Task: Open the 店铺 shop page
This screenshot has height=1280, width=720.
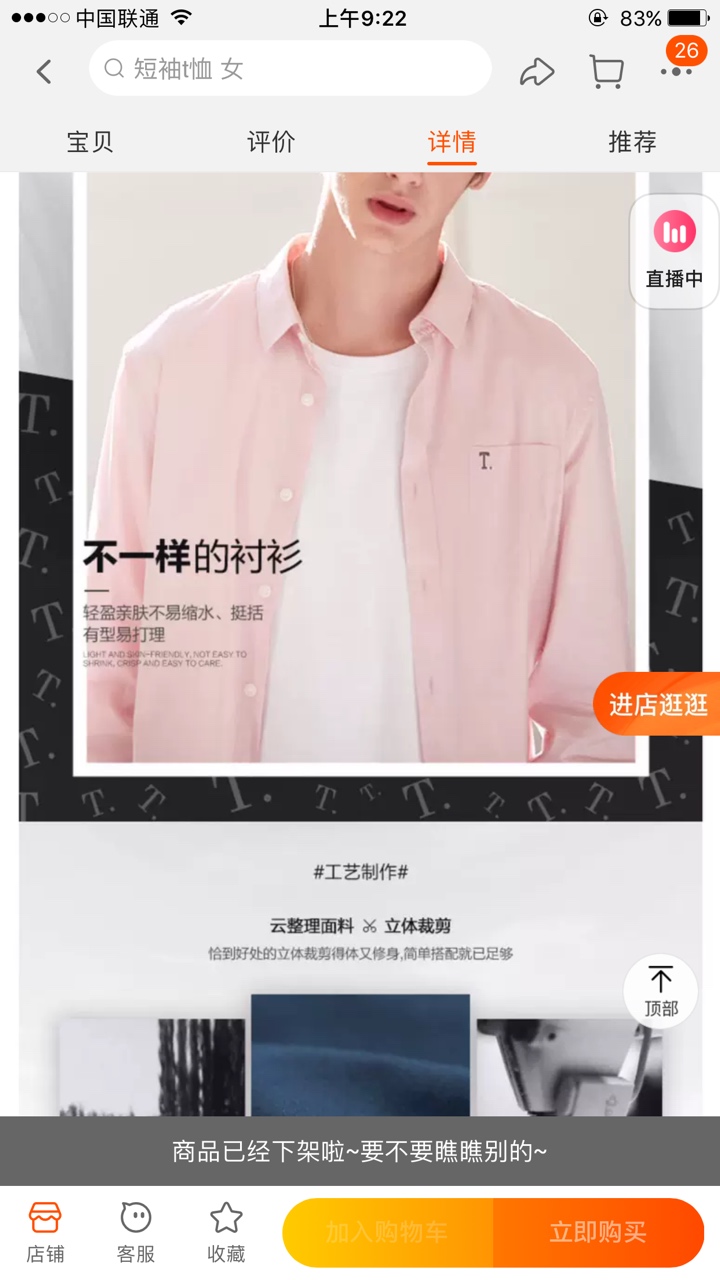Action: [45, 1232]
